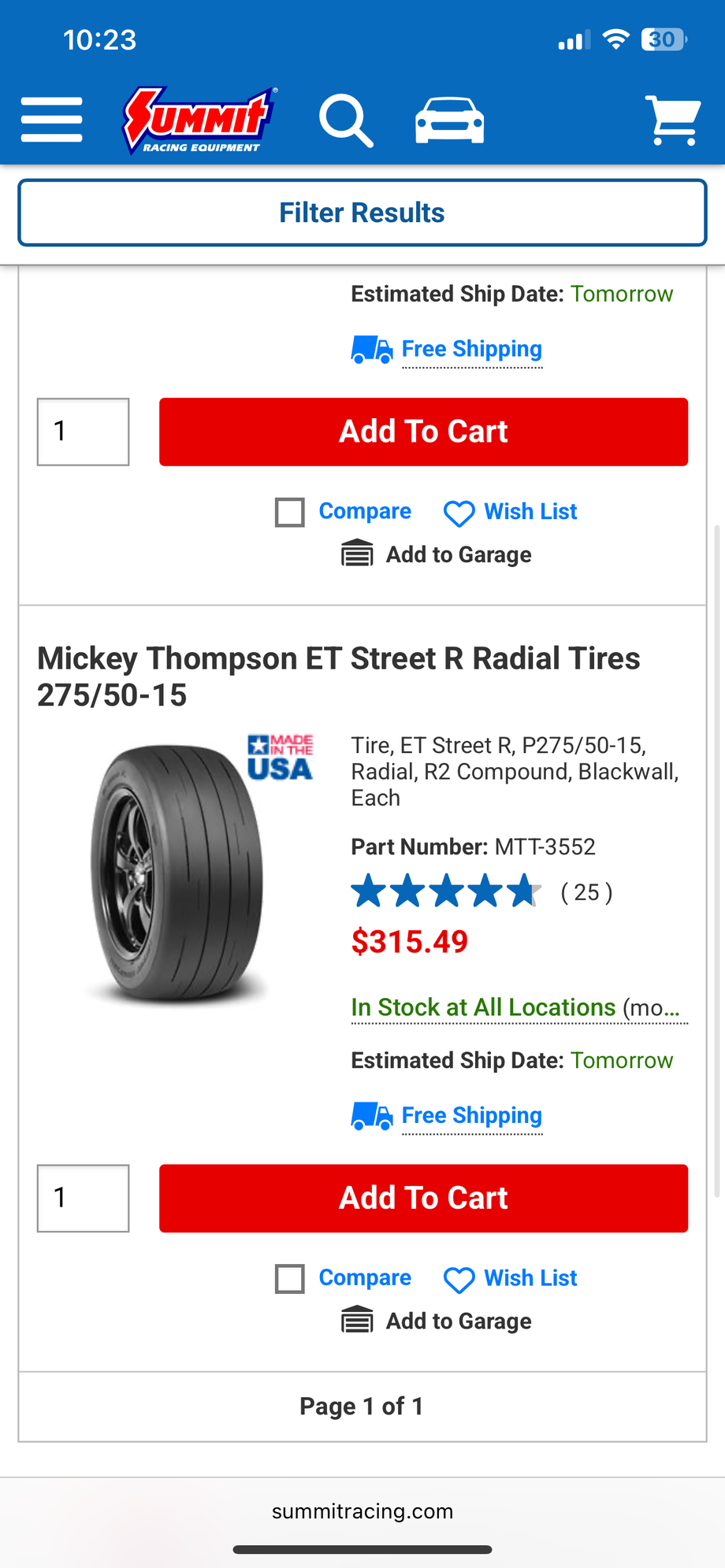Viewport: 725px width, 1568px height.
Task: Expand the In Stock locations details
Action: click(482, 1007)
